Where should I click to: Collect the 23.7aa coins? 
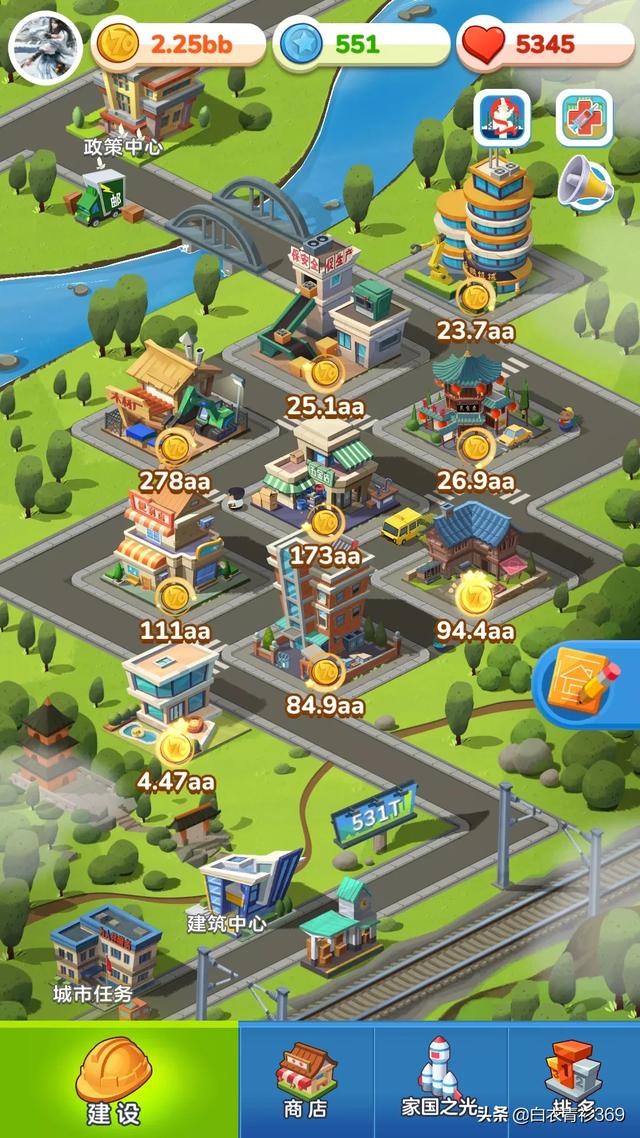(474, 296)
